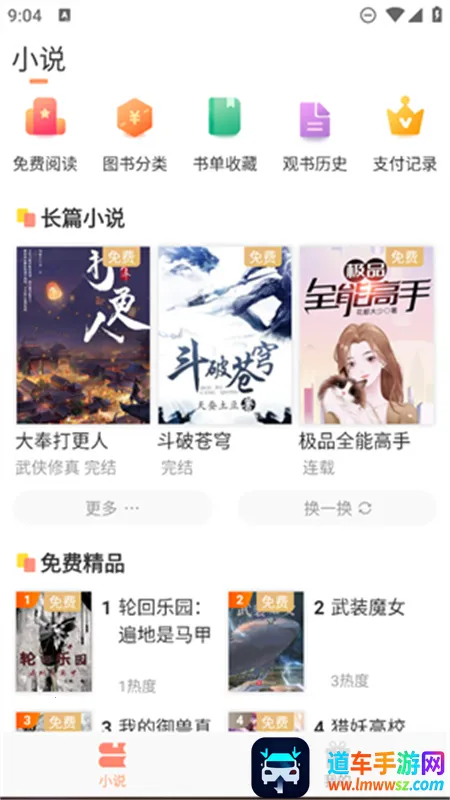Tap the 更多 more button

(x=112, y=508)
